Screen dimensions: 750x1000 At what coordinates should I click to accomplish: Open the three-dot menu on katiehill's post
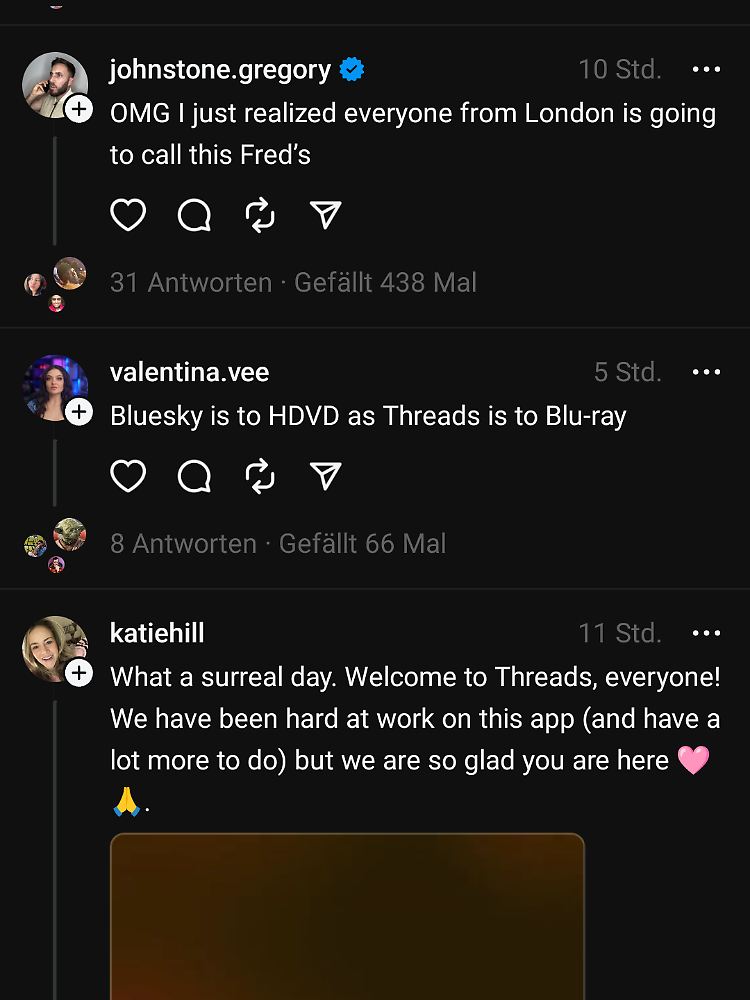706,633
